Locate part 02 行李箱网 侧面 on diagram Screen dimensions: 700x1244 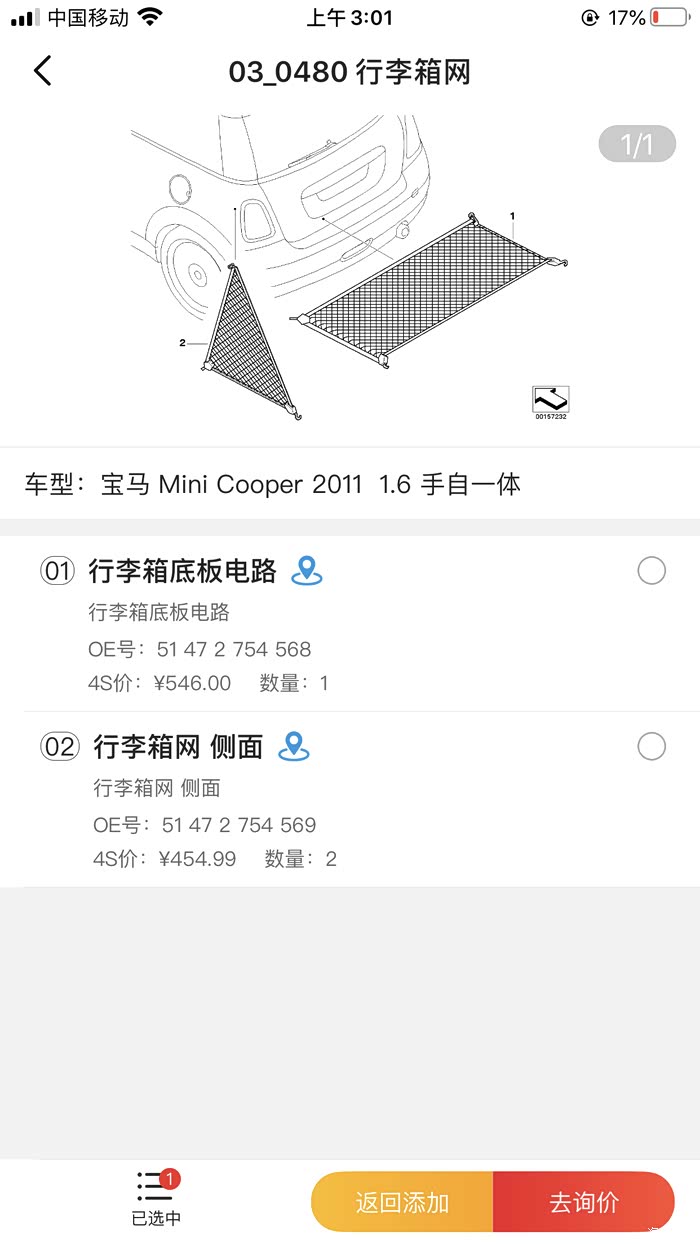pos(294,746)
